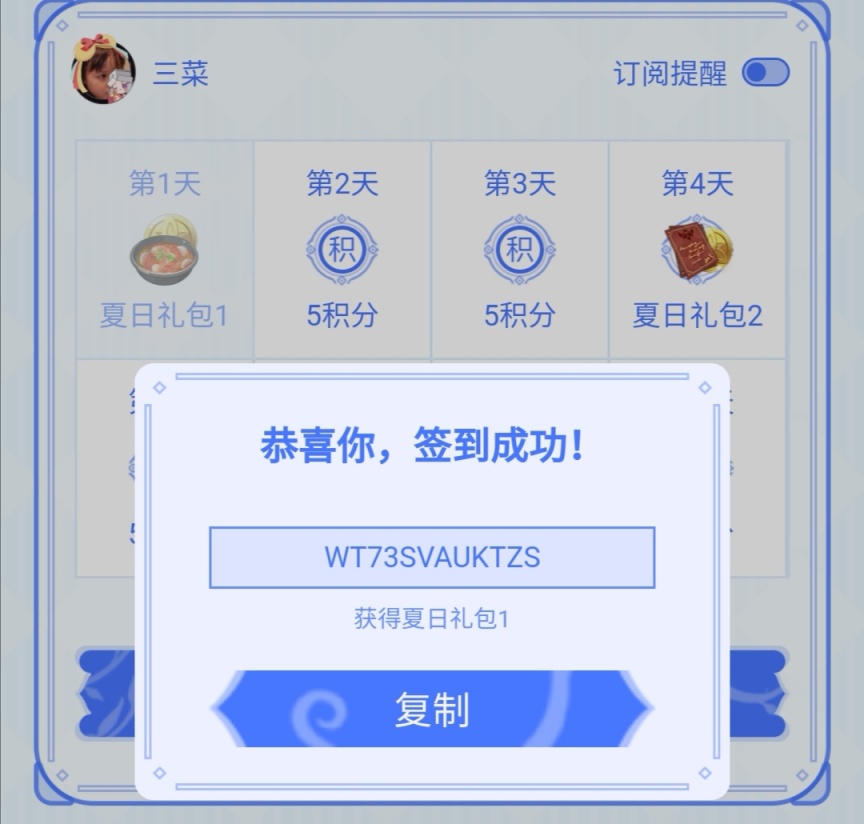Tap the WT73SVAUKTZS redemption code field
This screenshot has width=864, height=824.
(432, 557)
